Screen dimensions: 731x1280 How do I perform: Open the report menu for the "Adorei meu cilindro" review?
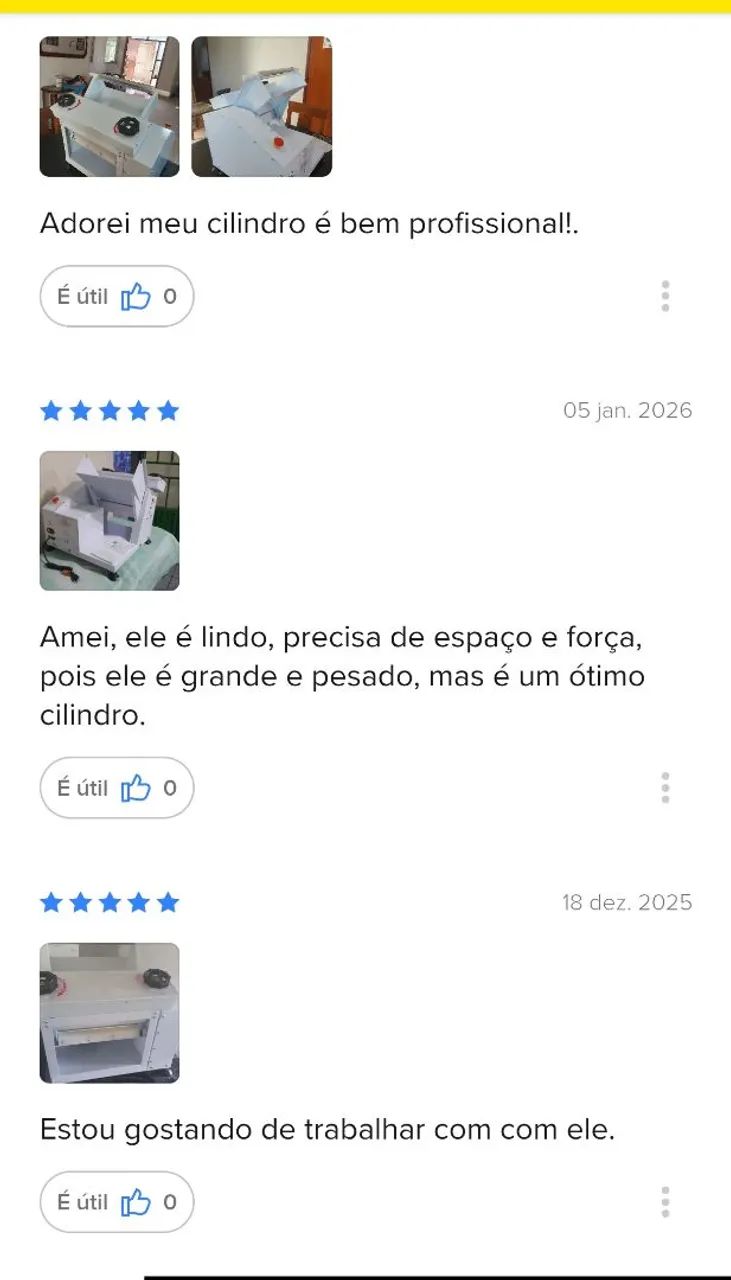[x=665, y=296]
